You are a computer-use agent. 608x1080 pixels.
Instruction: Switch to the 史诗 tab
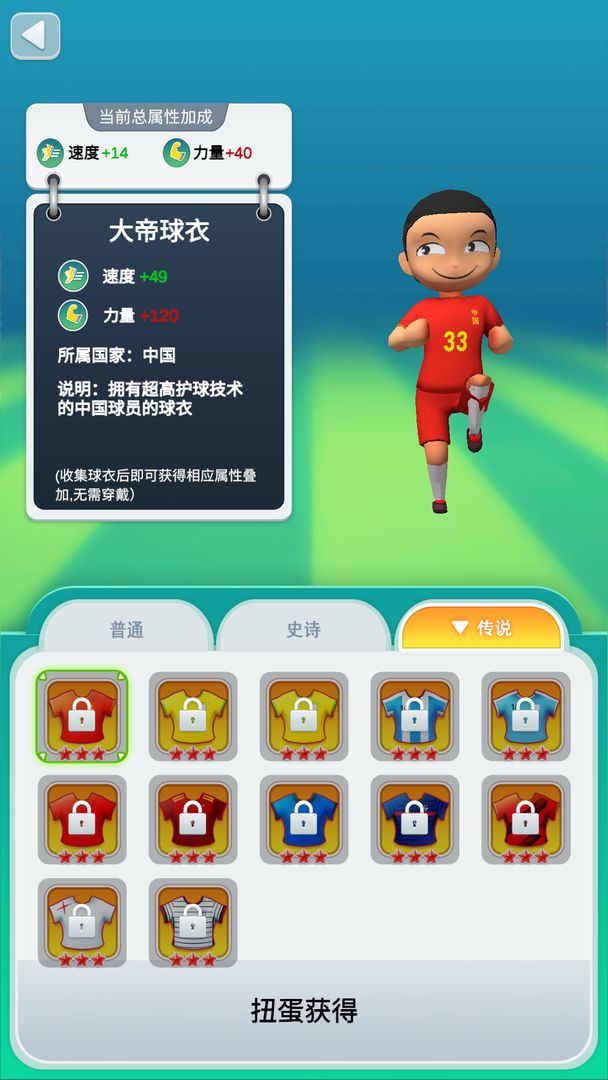pyautogui.click(x=303, y=629)
